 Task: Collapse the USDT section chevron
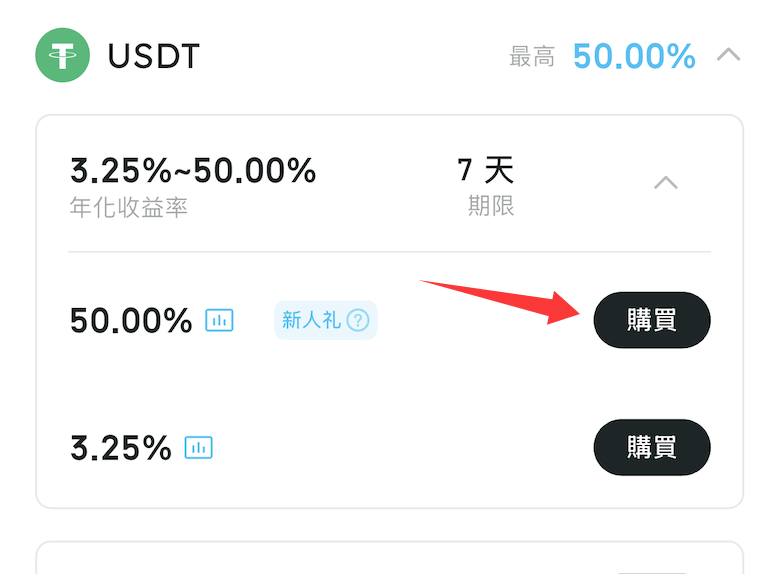point(729,55)
